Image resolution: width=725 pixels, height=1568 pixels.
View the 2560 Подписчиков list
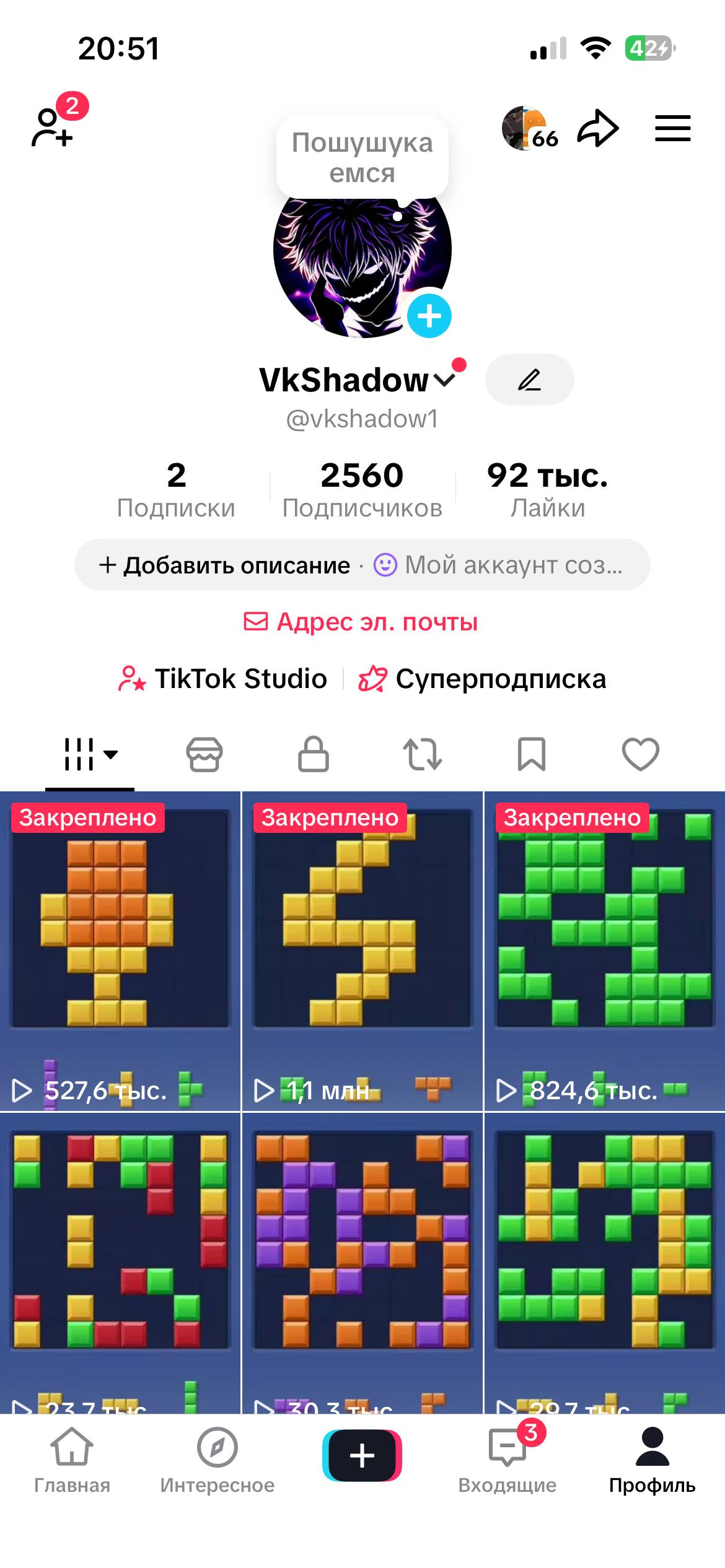362,489
